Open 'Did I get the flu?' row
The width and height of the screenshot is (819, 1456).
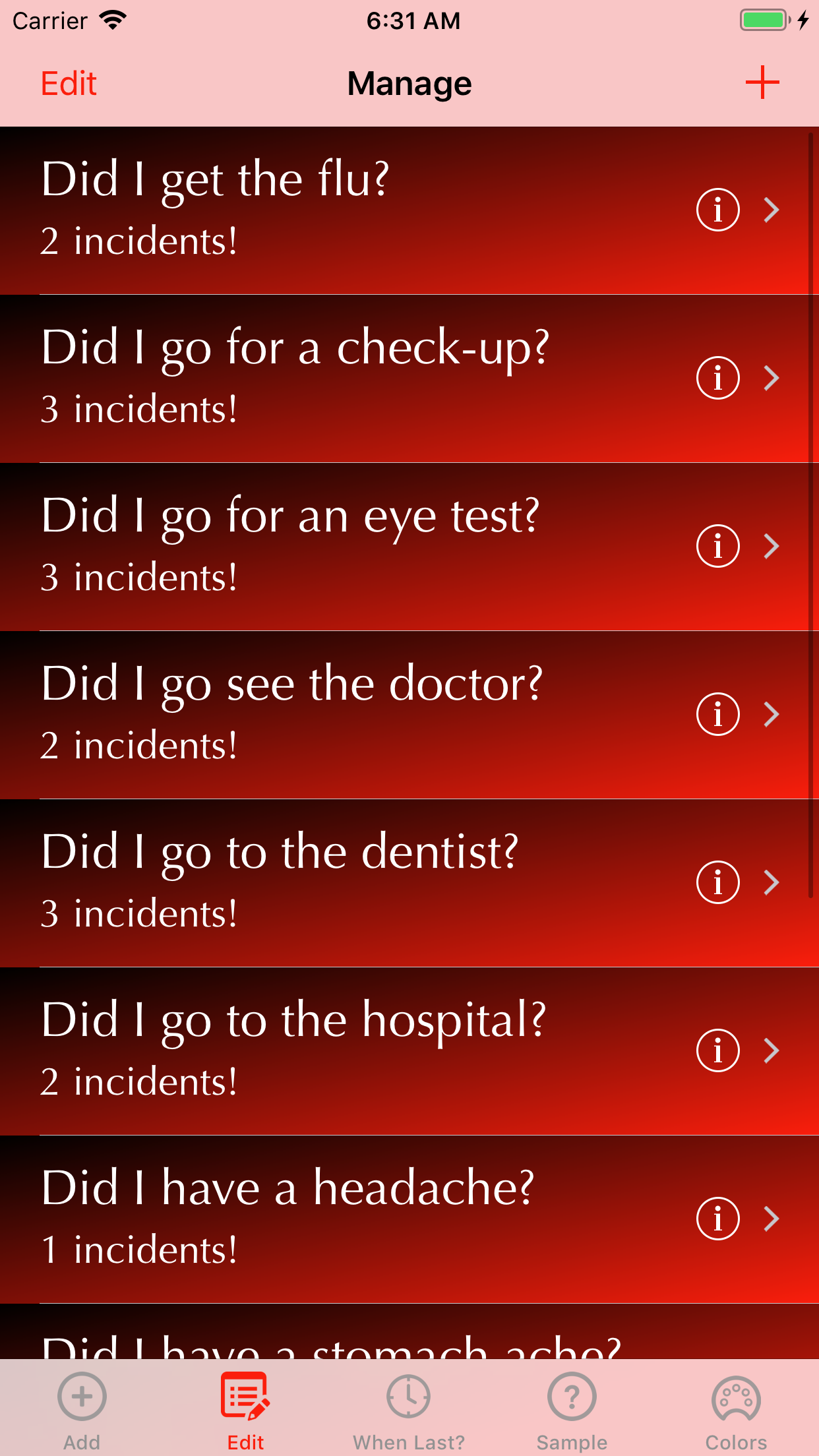point(330,210)
